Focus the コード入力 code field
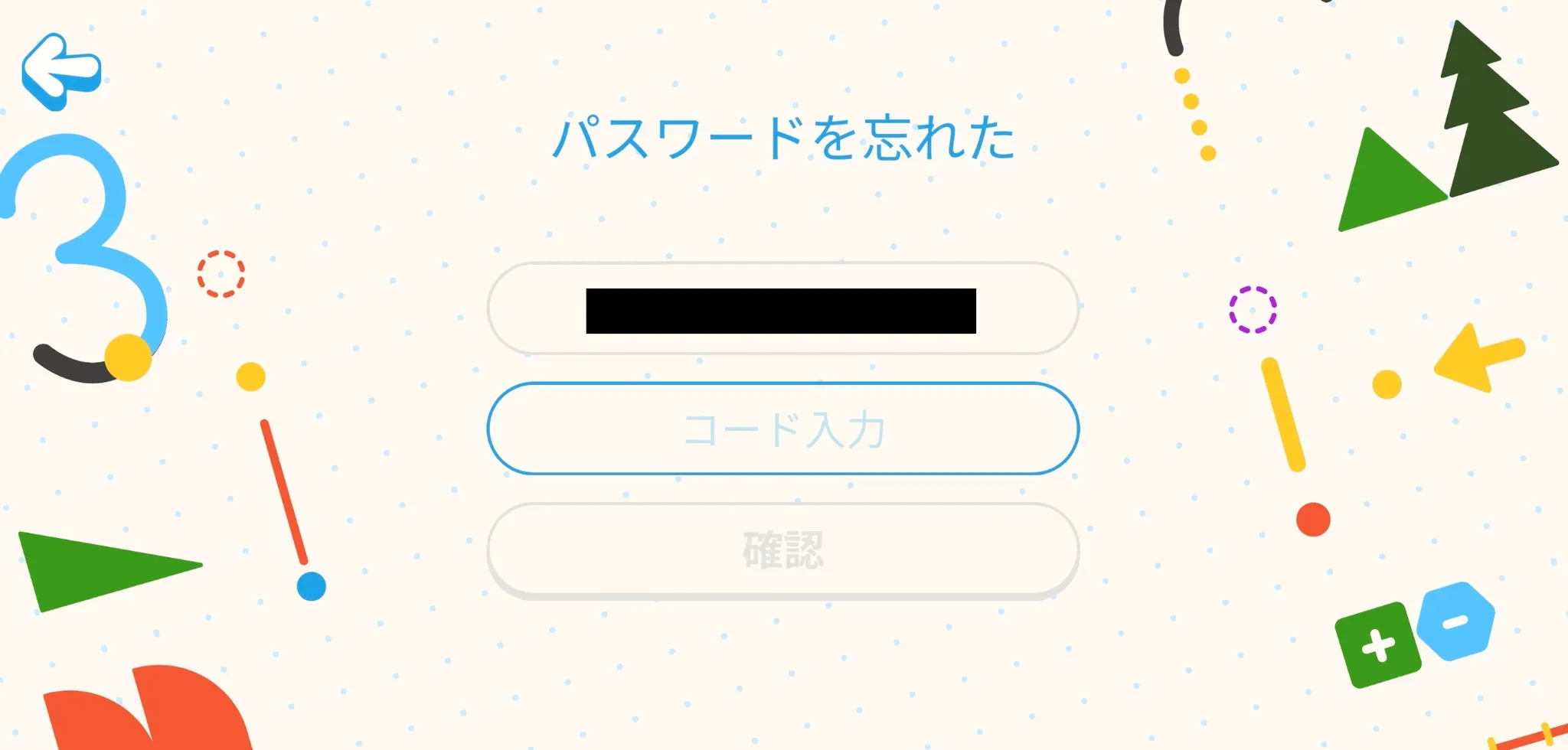This screenshot has width=1568, height=750. click(782, 429)
